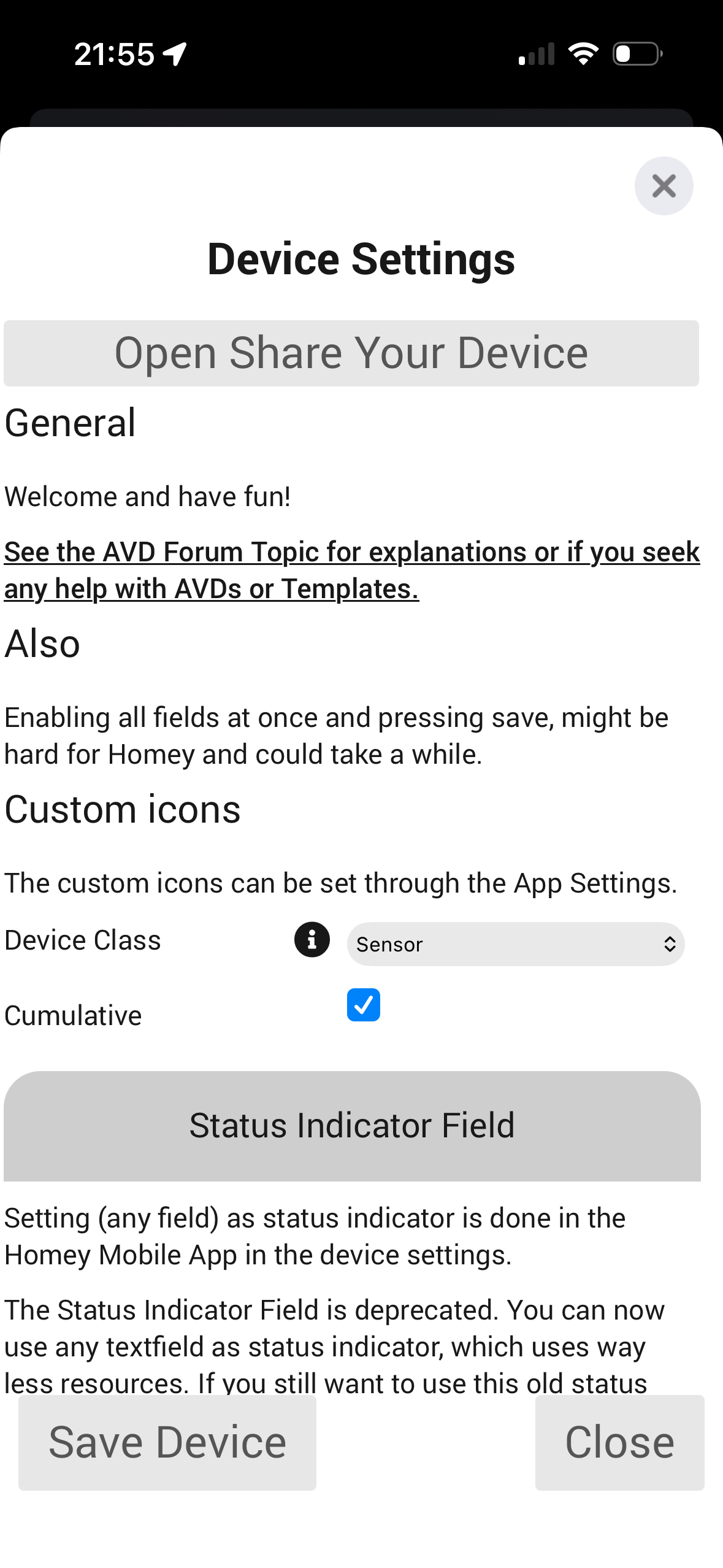
Task: Open the Device Class dropdown set to Sensor
Action: tap(515, 944)
